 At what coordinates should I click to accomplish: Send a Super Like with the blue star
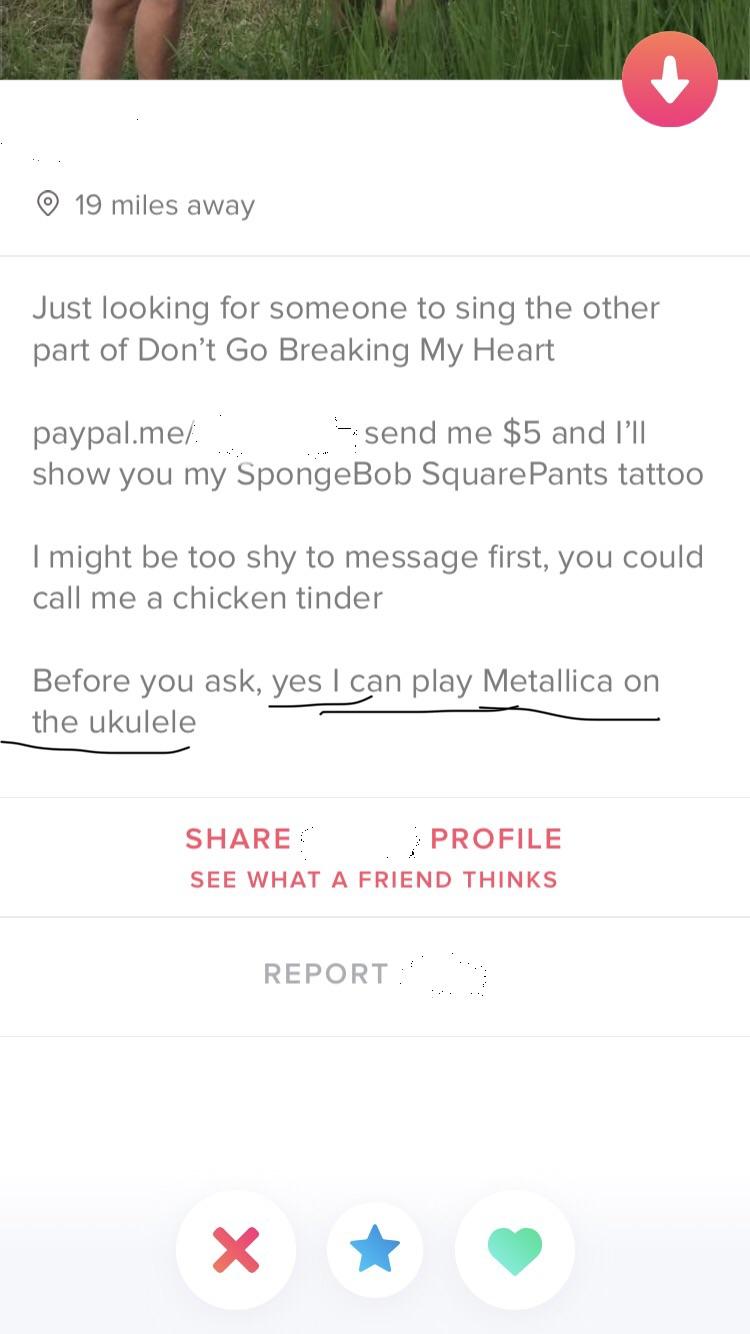tap(375, 1248)
